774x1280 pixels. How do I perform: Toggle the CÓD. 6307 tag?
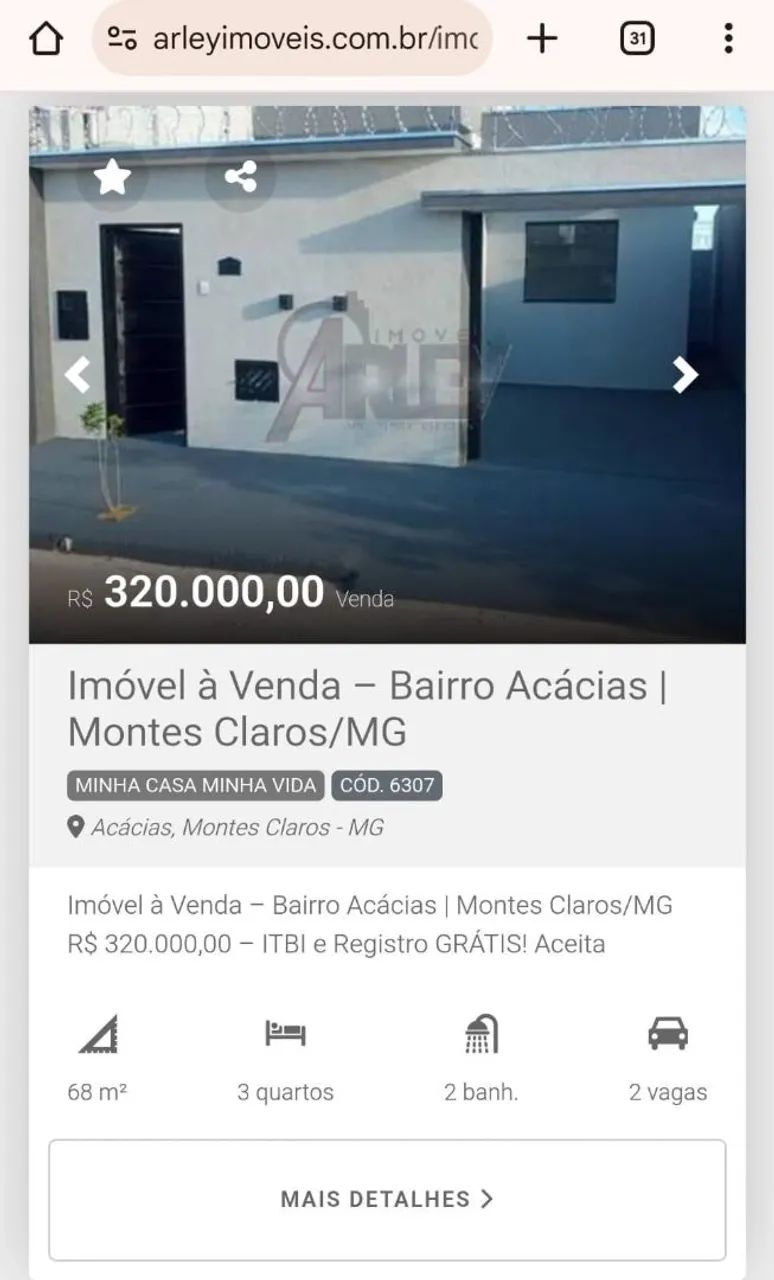[x=389, y=786]
